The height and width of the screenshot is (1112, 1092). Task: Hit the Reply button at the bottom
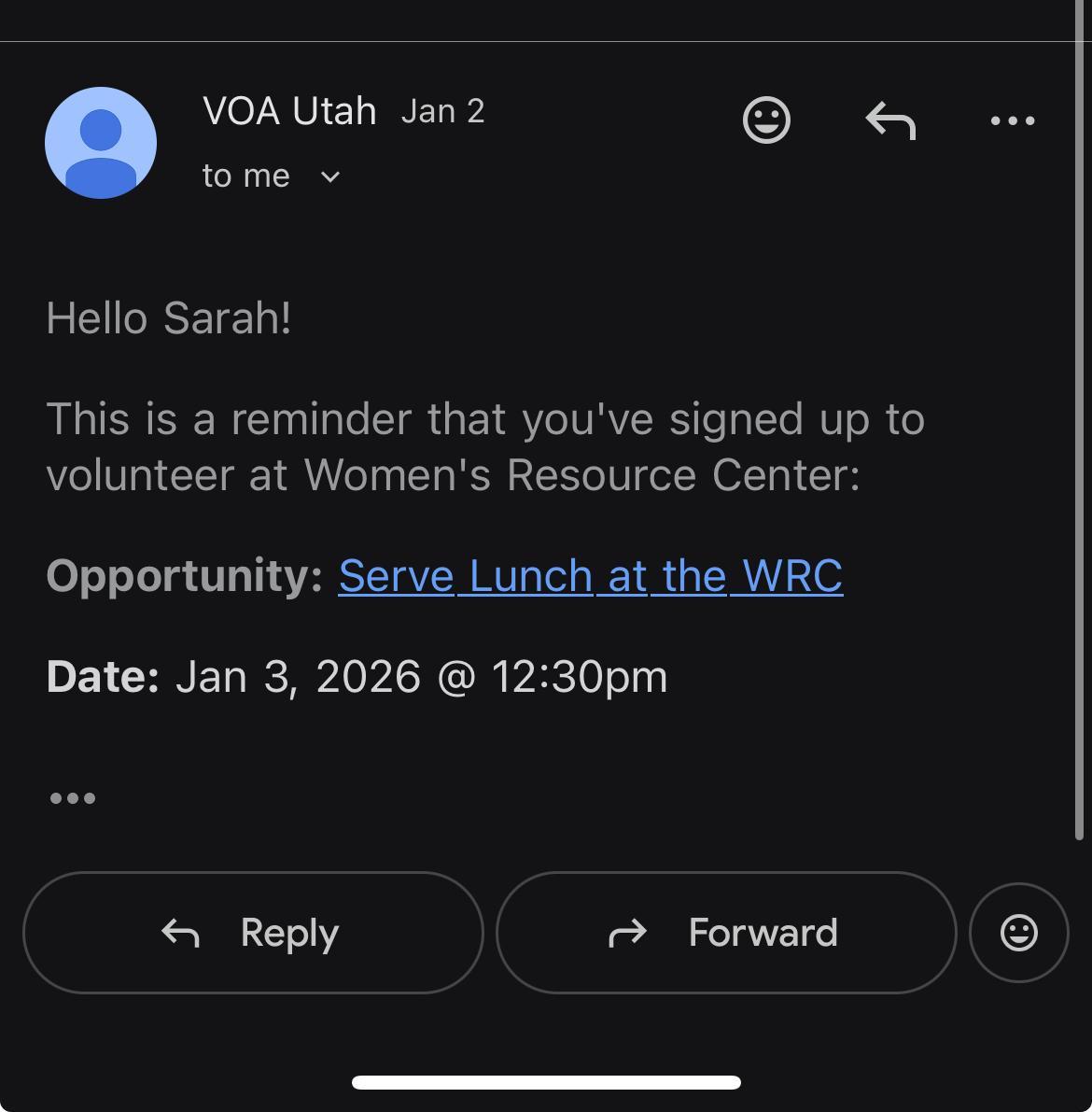pos(253,933)
